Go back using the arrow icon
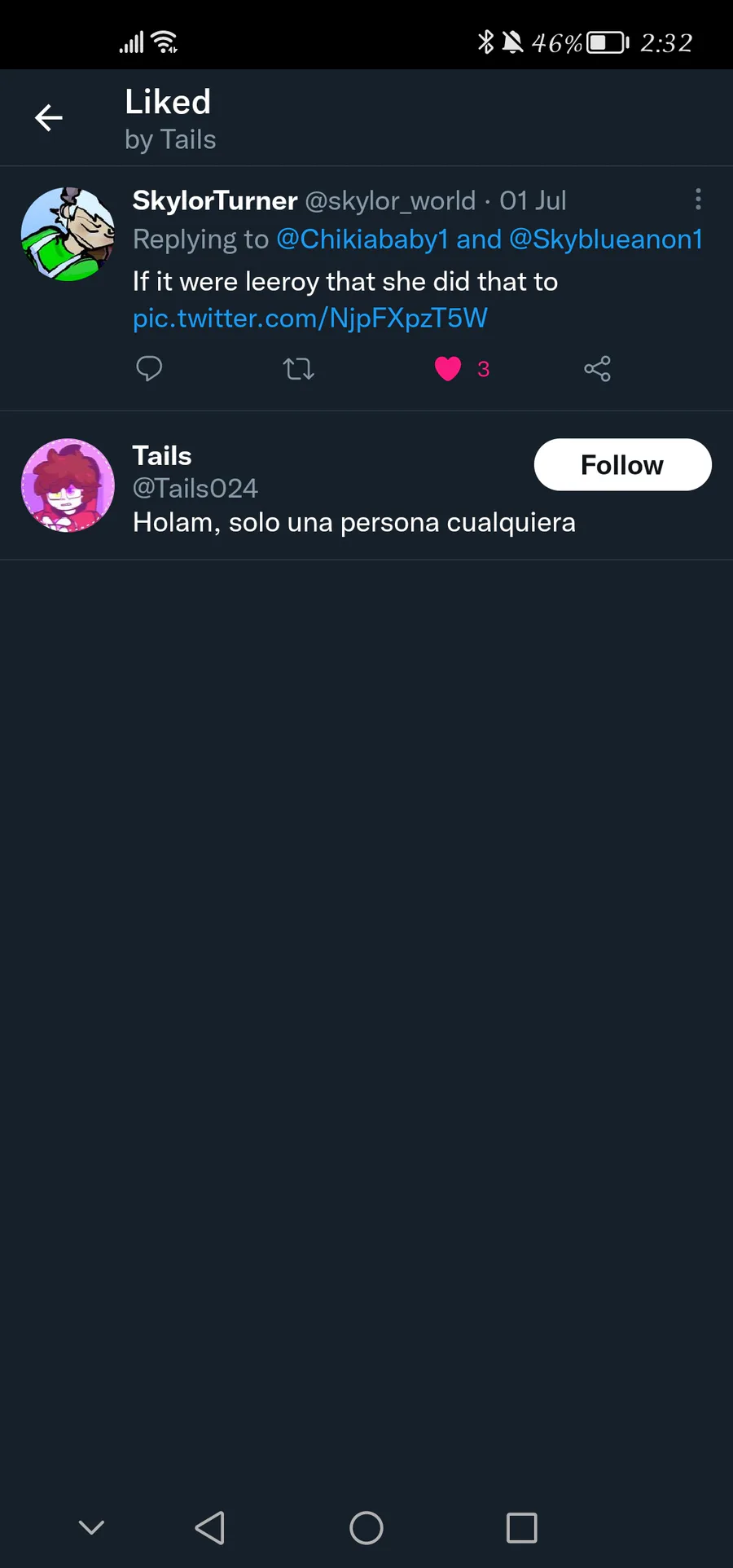Image resolution: width=733 pixels, height=1568 pixels. [x=49, y=118]
